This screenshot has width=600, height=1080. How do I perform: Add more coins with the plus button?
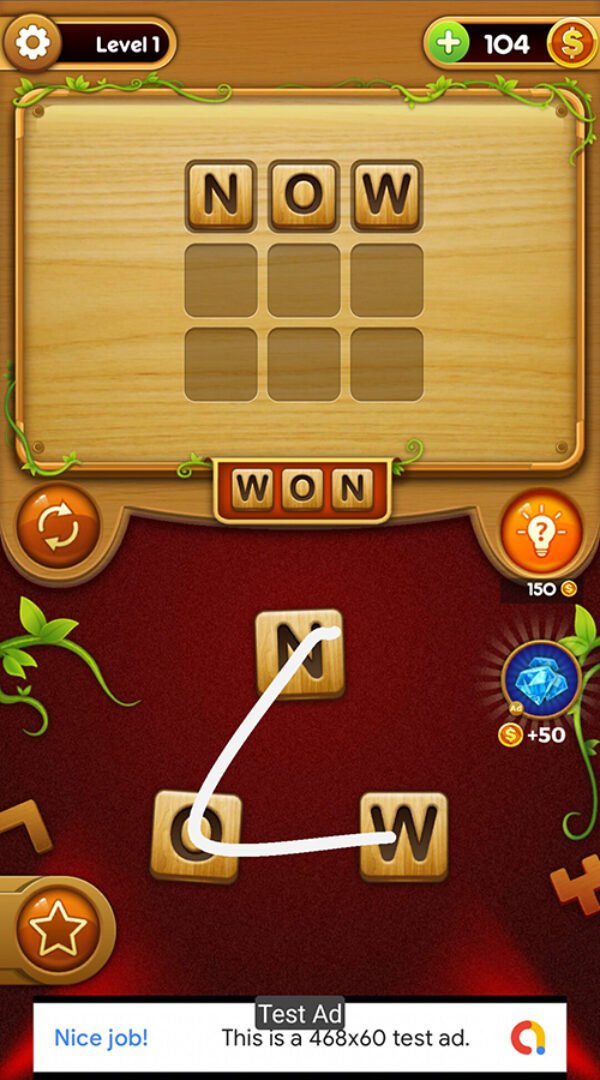449,43
